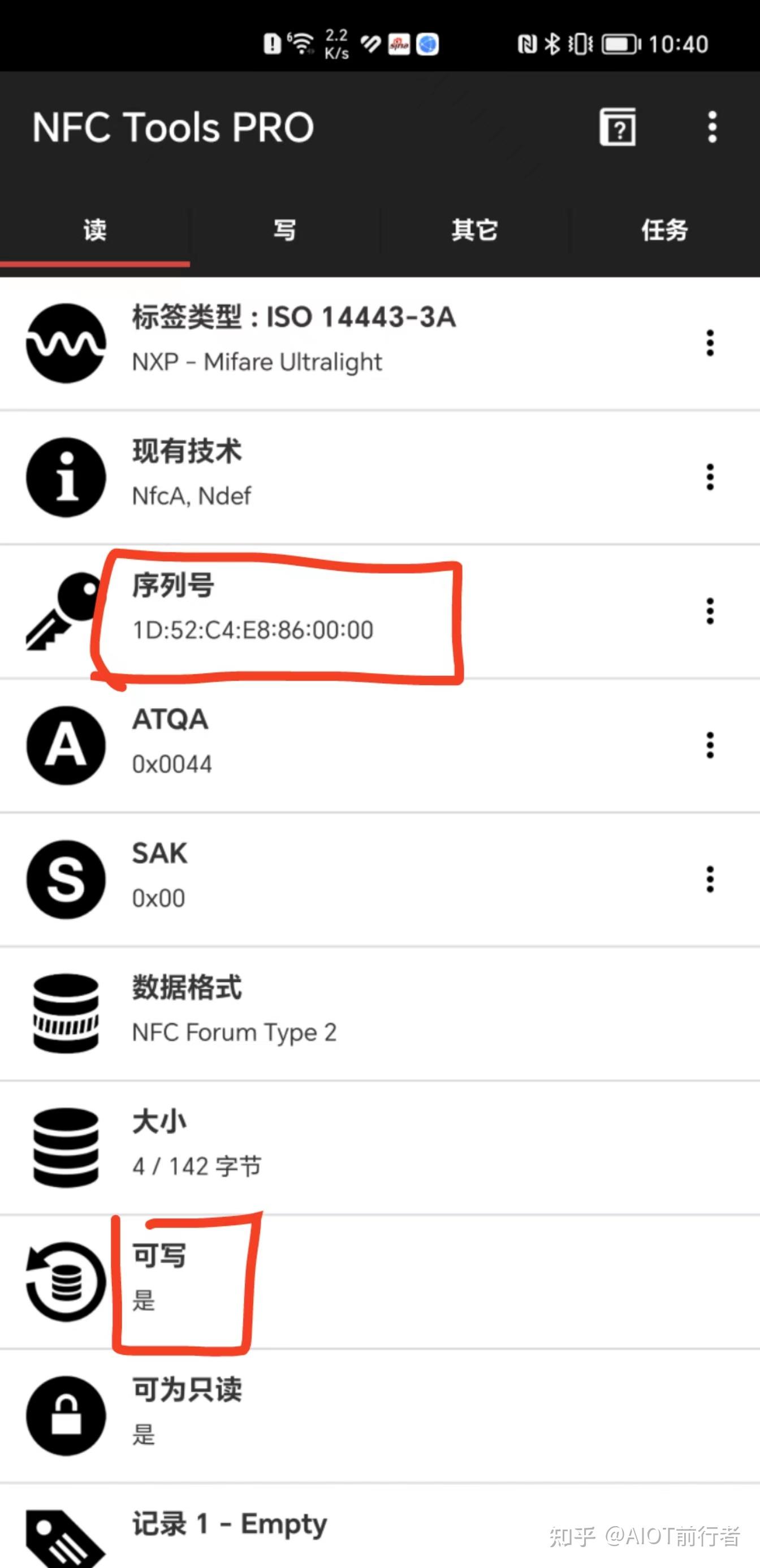Open the top-right overflow menu

(x=711, y=126)
